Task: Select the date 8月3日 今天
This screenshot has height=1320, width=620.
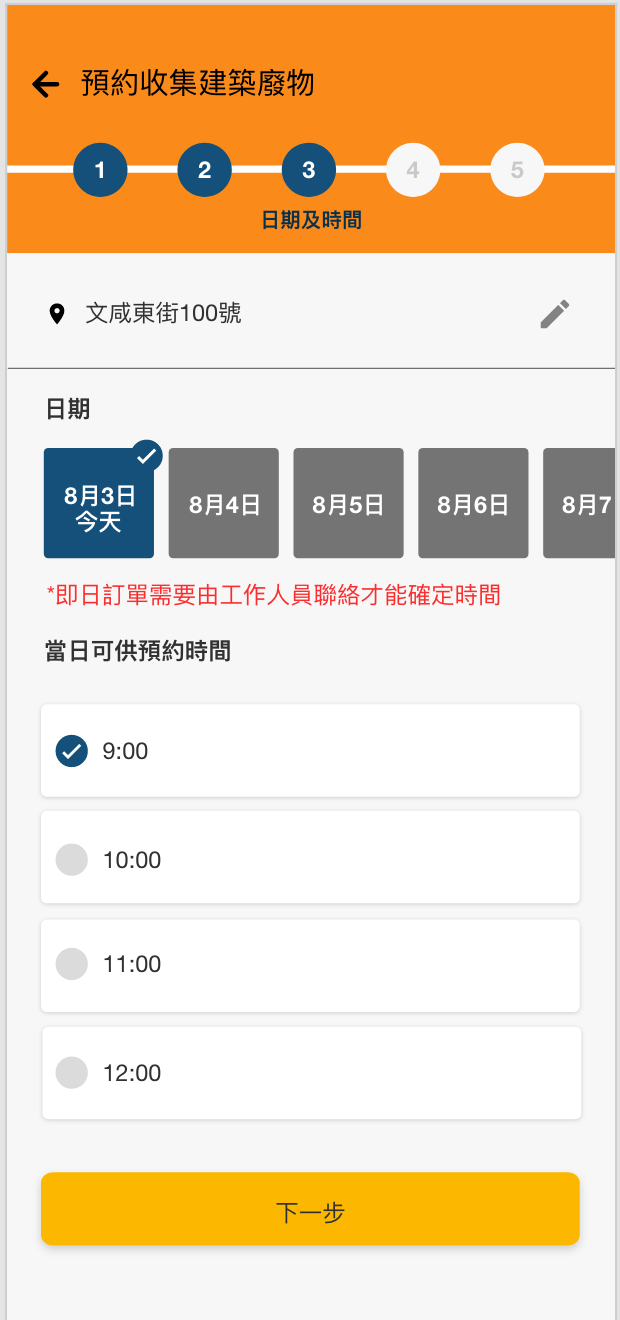Action: pyautogui.click(x=99, y=503)
